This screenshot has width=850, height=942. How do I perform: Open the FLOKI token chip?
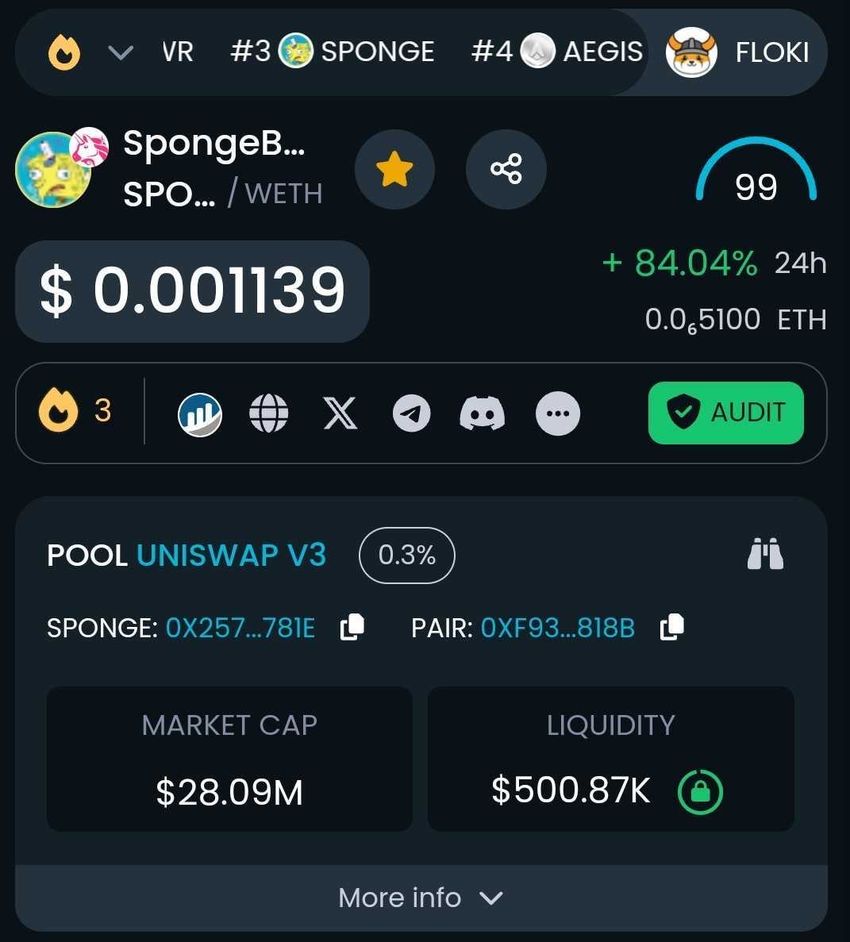coord(740,53)
